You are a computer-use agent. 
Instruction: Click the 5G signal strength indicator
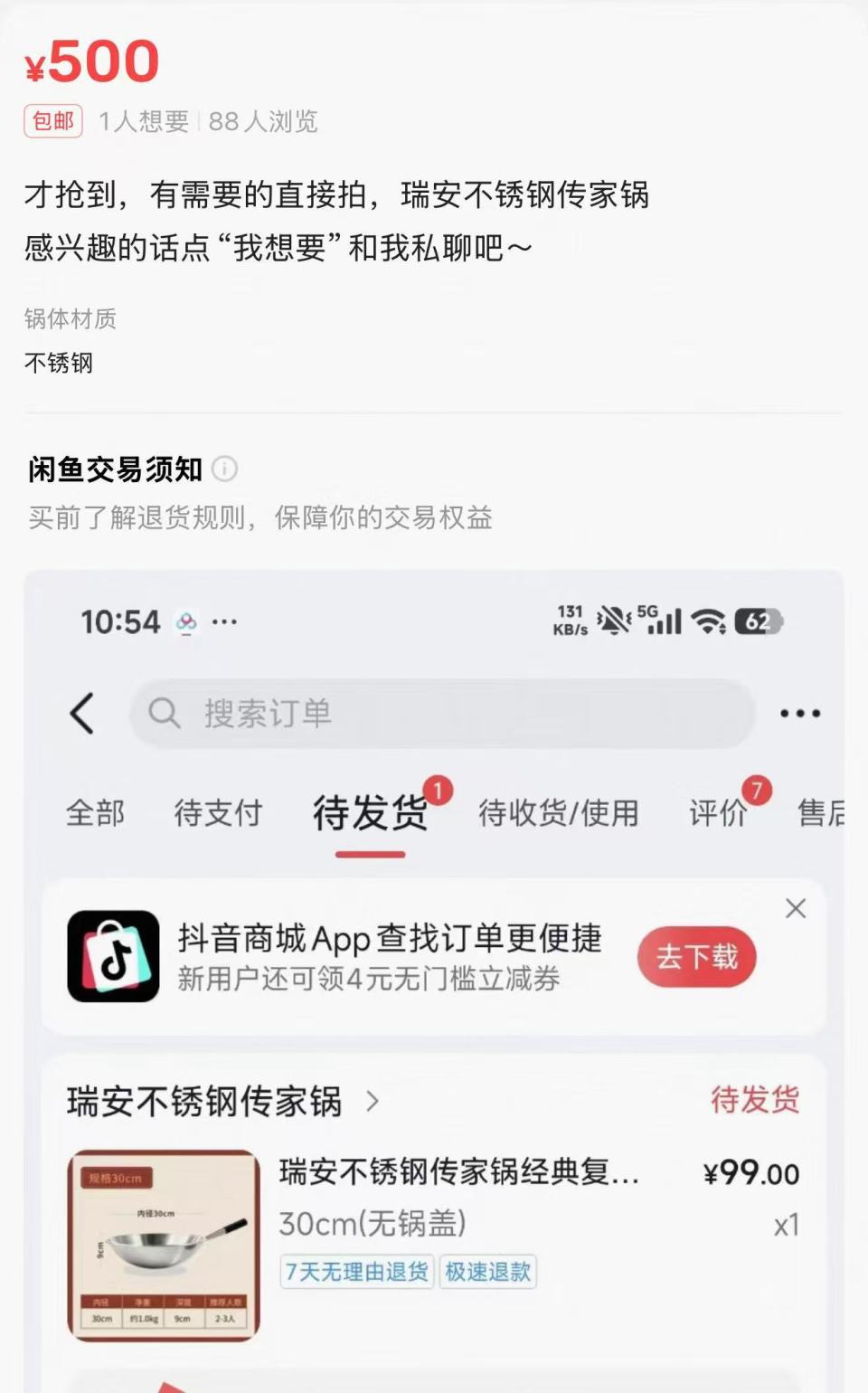(x=663, y=621)
